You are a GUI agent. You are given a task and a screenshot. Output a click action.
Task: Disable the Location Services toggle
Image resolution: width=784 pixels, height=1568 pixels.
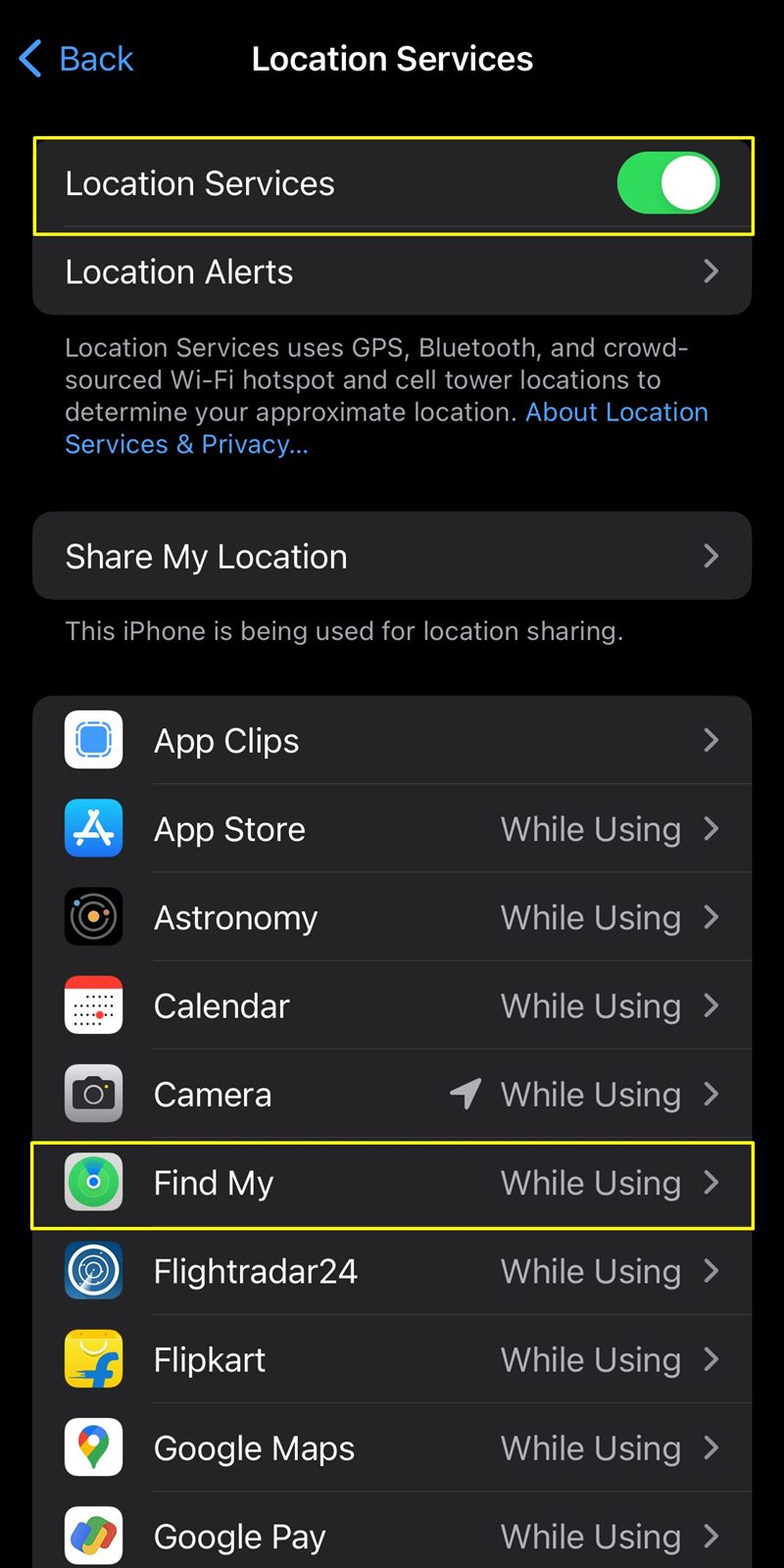tap(668, 182)
